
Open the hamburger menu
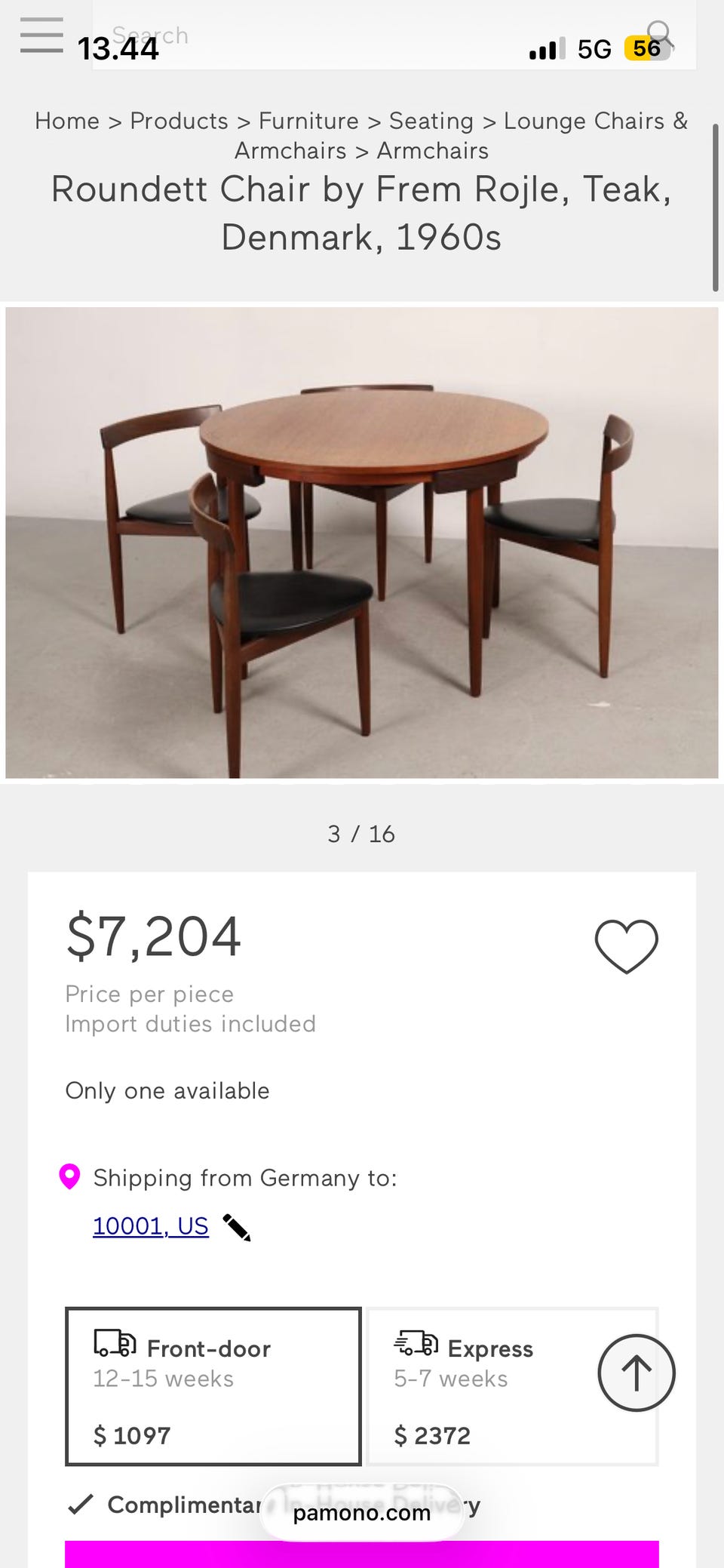pos(41,35)
